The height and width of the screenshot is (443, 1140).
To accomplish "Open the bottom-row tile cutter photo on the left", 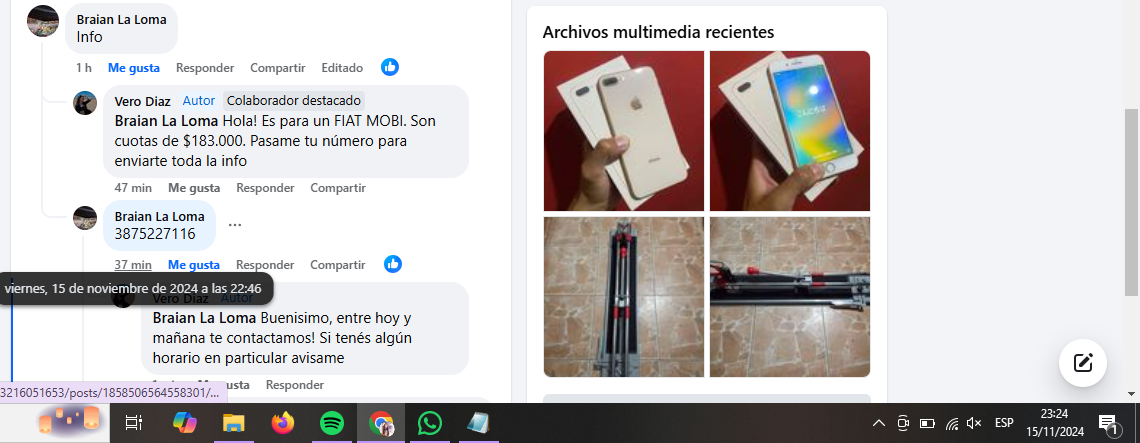I will point(623,297).
